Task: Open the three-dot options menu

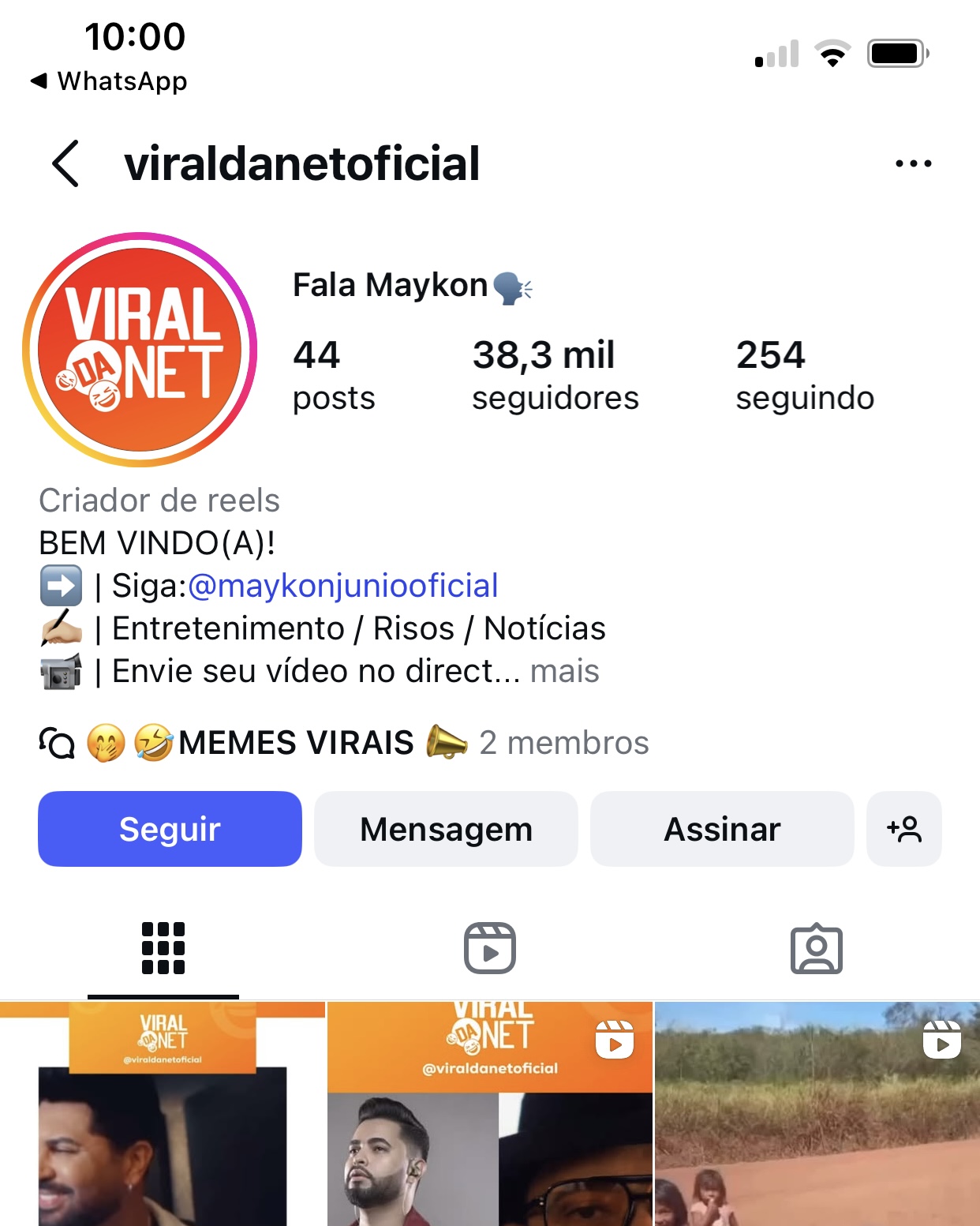Action: pyautogui.click(x=913, y=164)
